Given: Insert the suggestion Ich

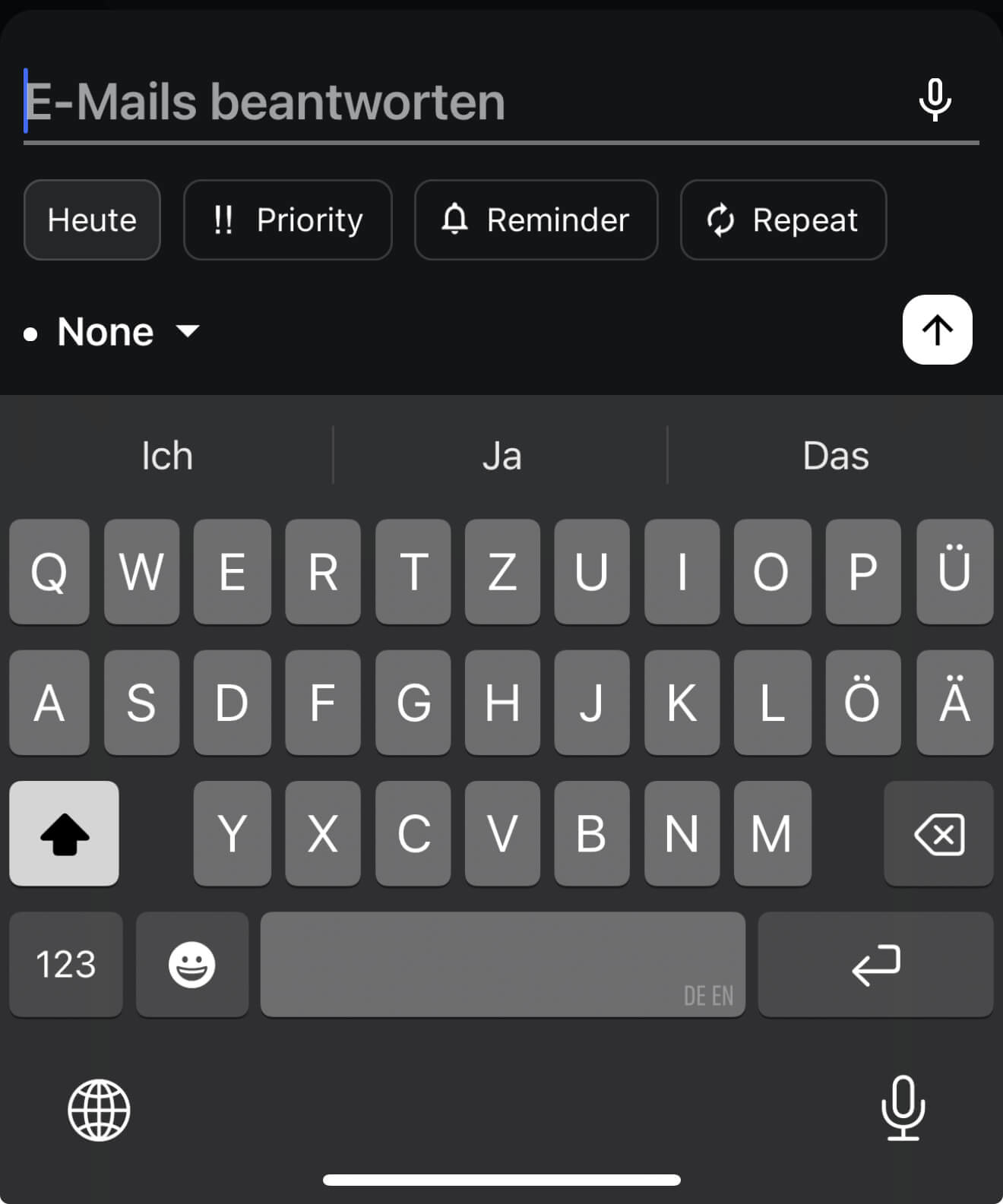Looking at the screenshot, I should point(167,456).
